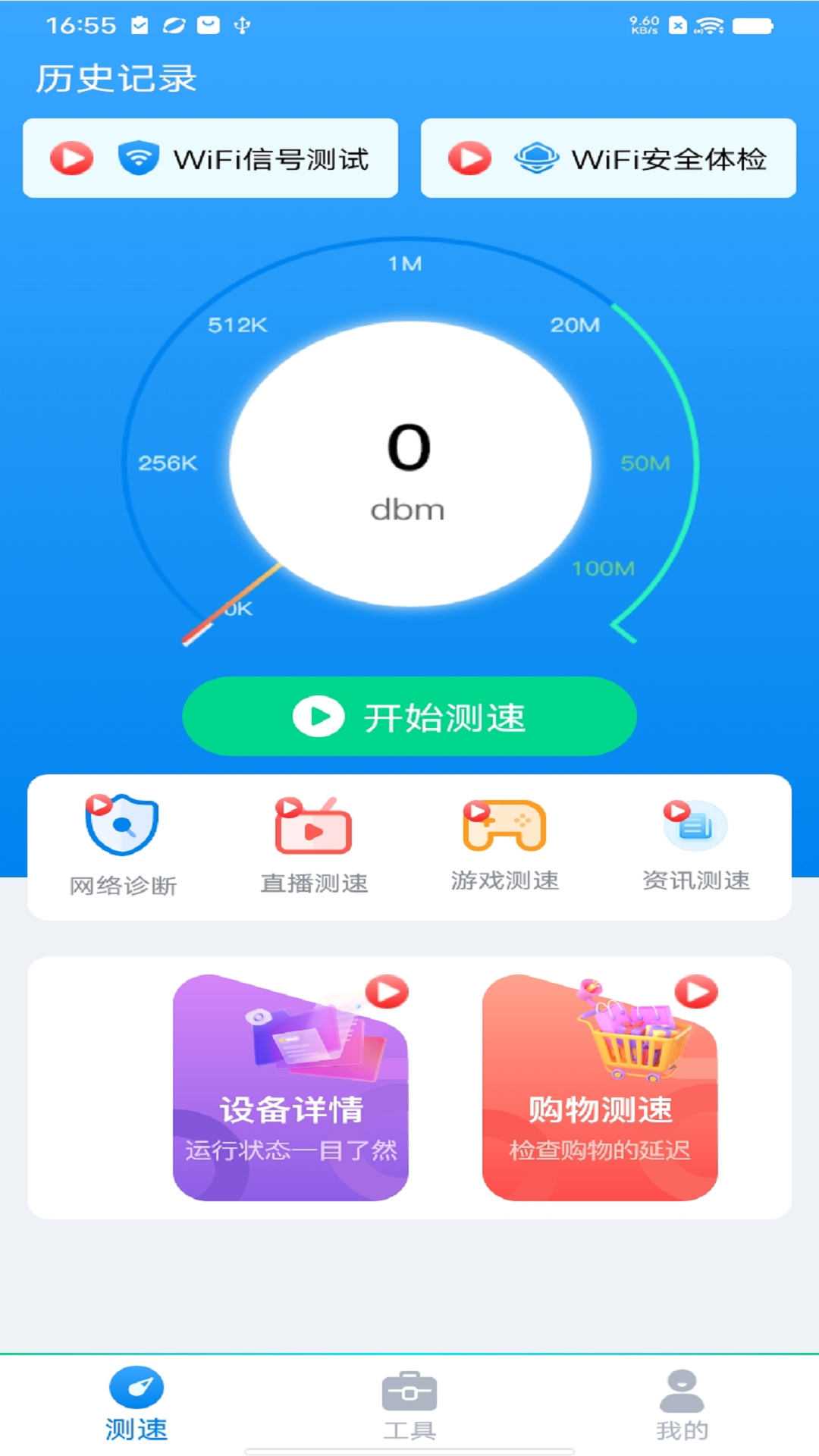Image resolution: width=819 pixels, height=1456 pixels.
Task: Switch to the 我的 tab
Action: 682,1404
